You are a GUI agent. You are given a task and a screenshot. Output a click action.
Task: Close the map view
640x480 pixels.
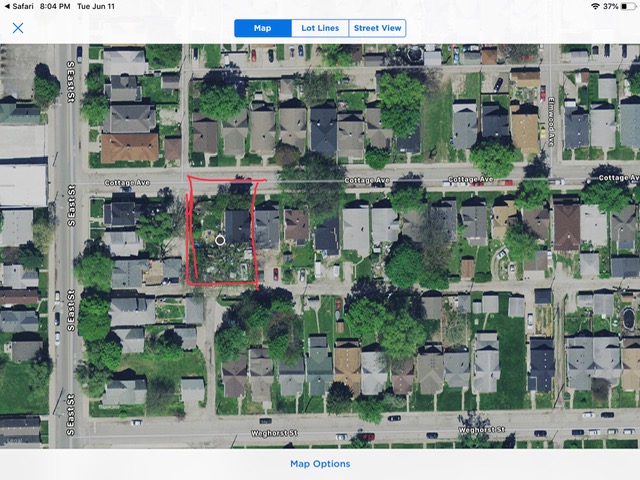tap(18, 28)
